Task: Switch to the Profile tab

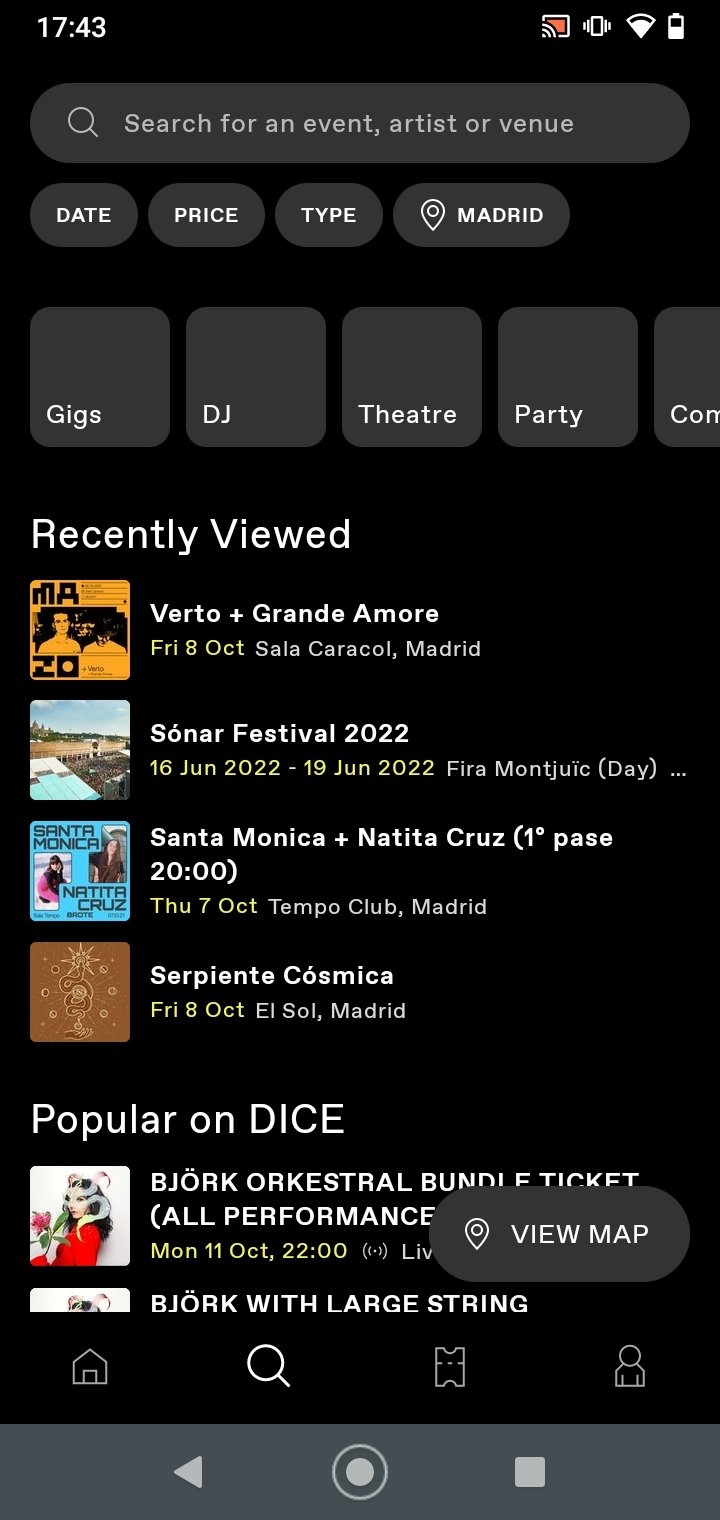Action: [x=630, y=1366]
